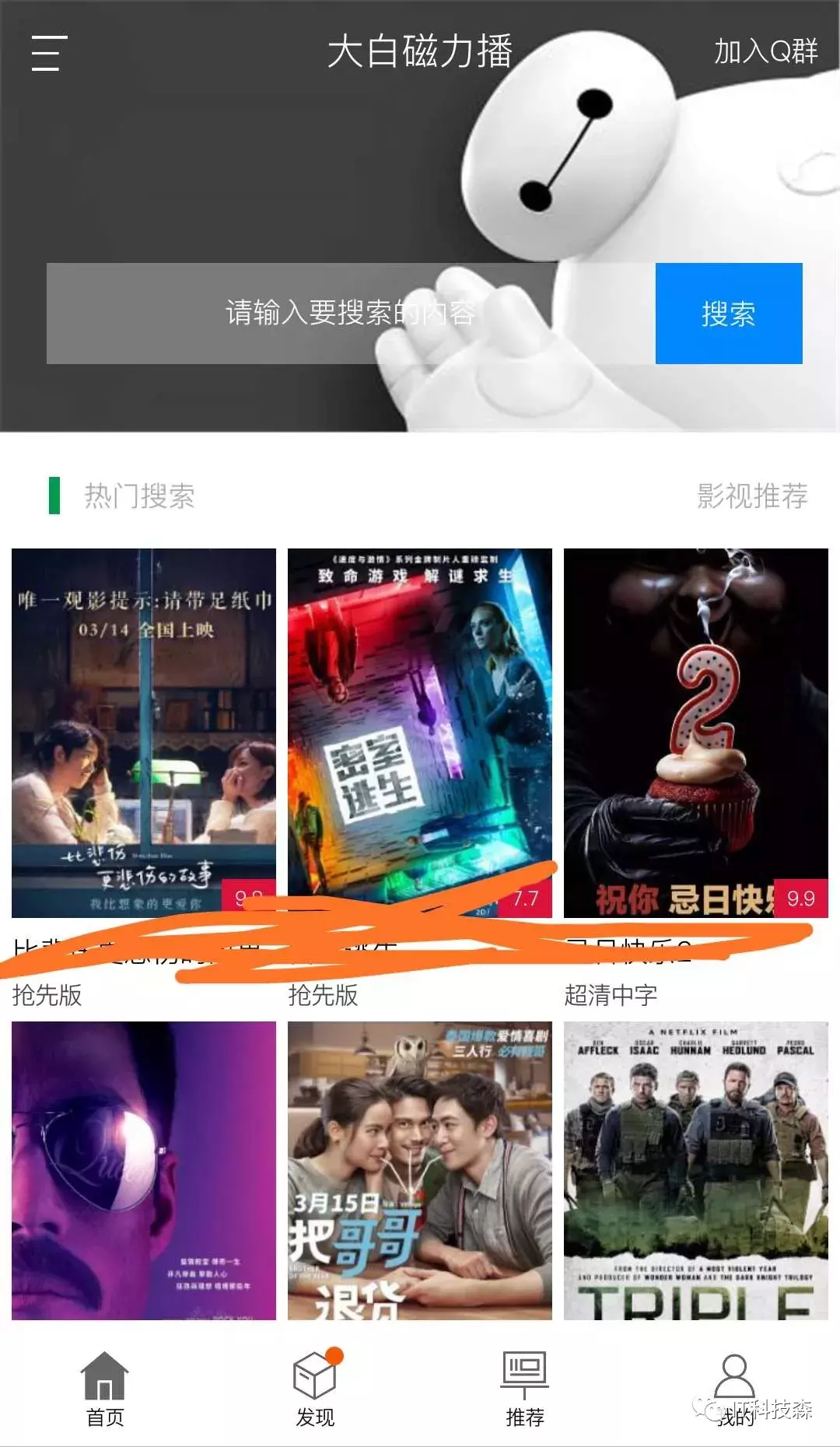
Task: Switch to 影视推荐 tab
Action: (752, 496)
